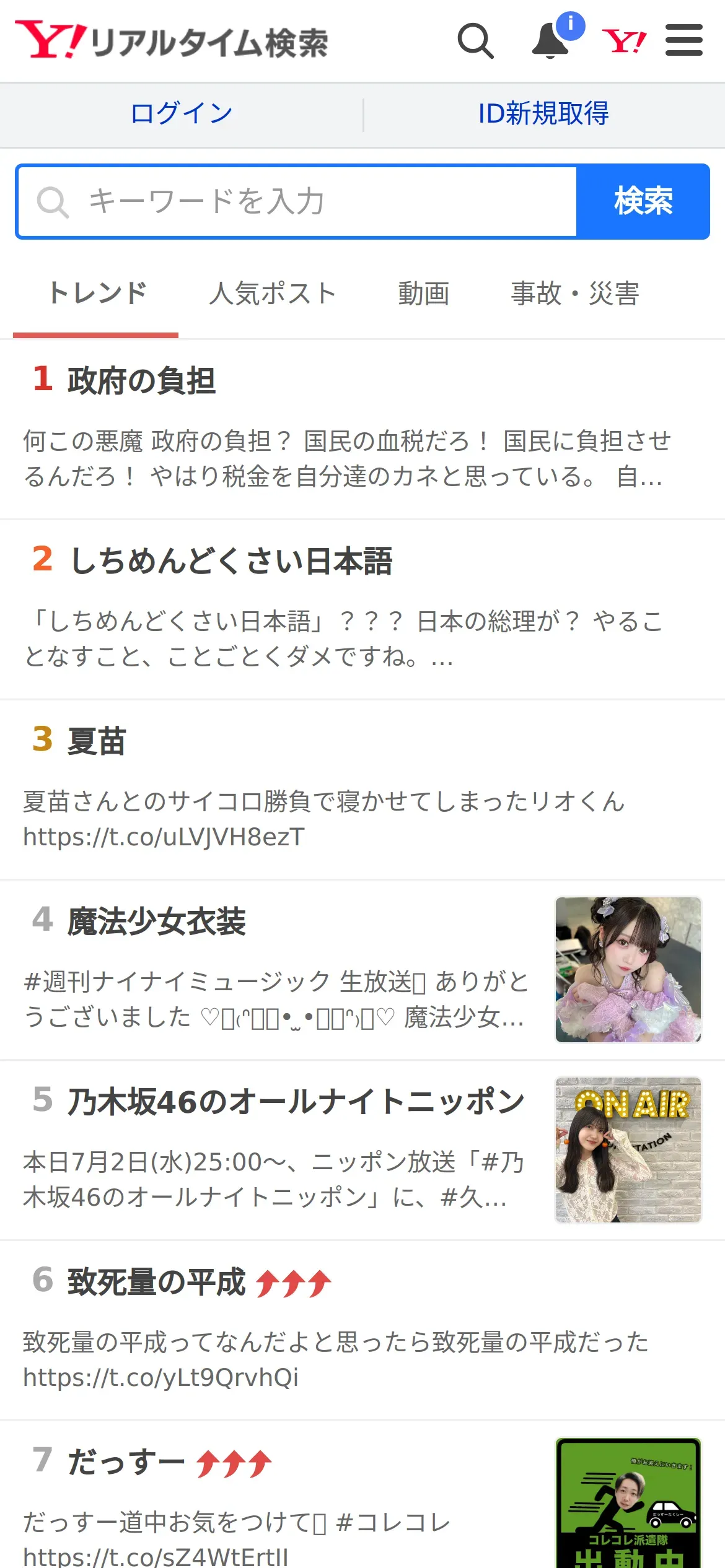This screenshot has height=1568, width=725.
Task: Go to Yahoo! top via red Y! icon
Action: click(624, 41)
